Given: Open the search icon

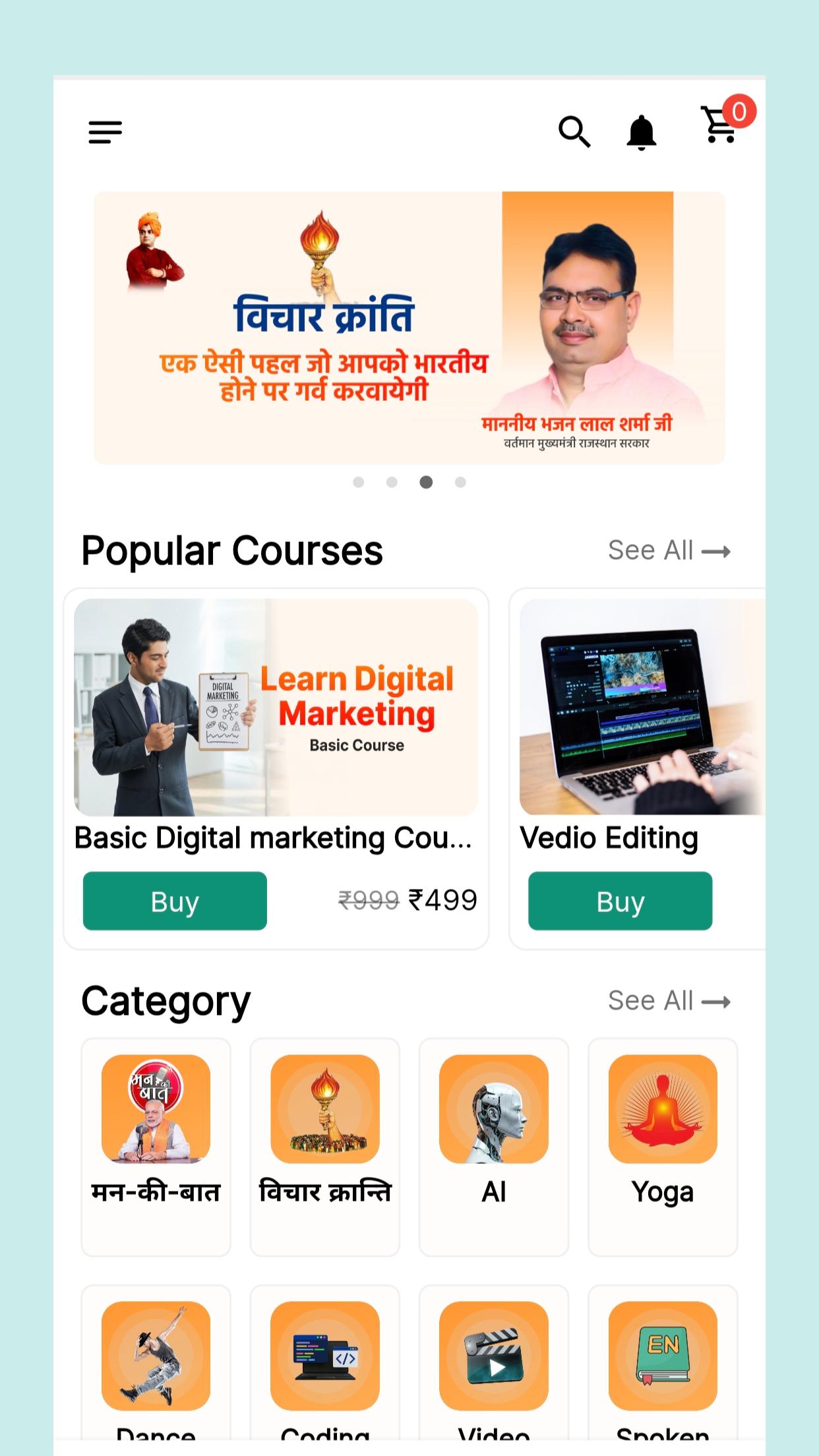Looking at the screenshot, I should 574,132.
